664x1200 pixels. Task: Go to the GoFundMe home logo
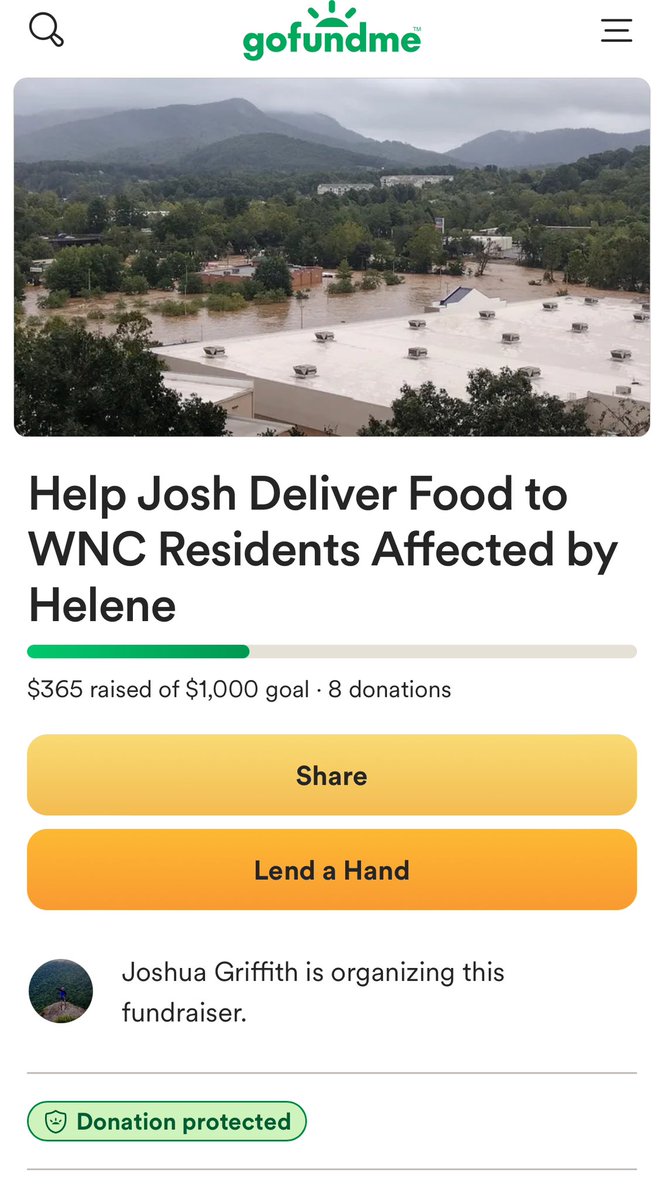point(332,31)
